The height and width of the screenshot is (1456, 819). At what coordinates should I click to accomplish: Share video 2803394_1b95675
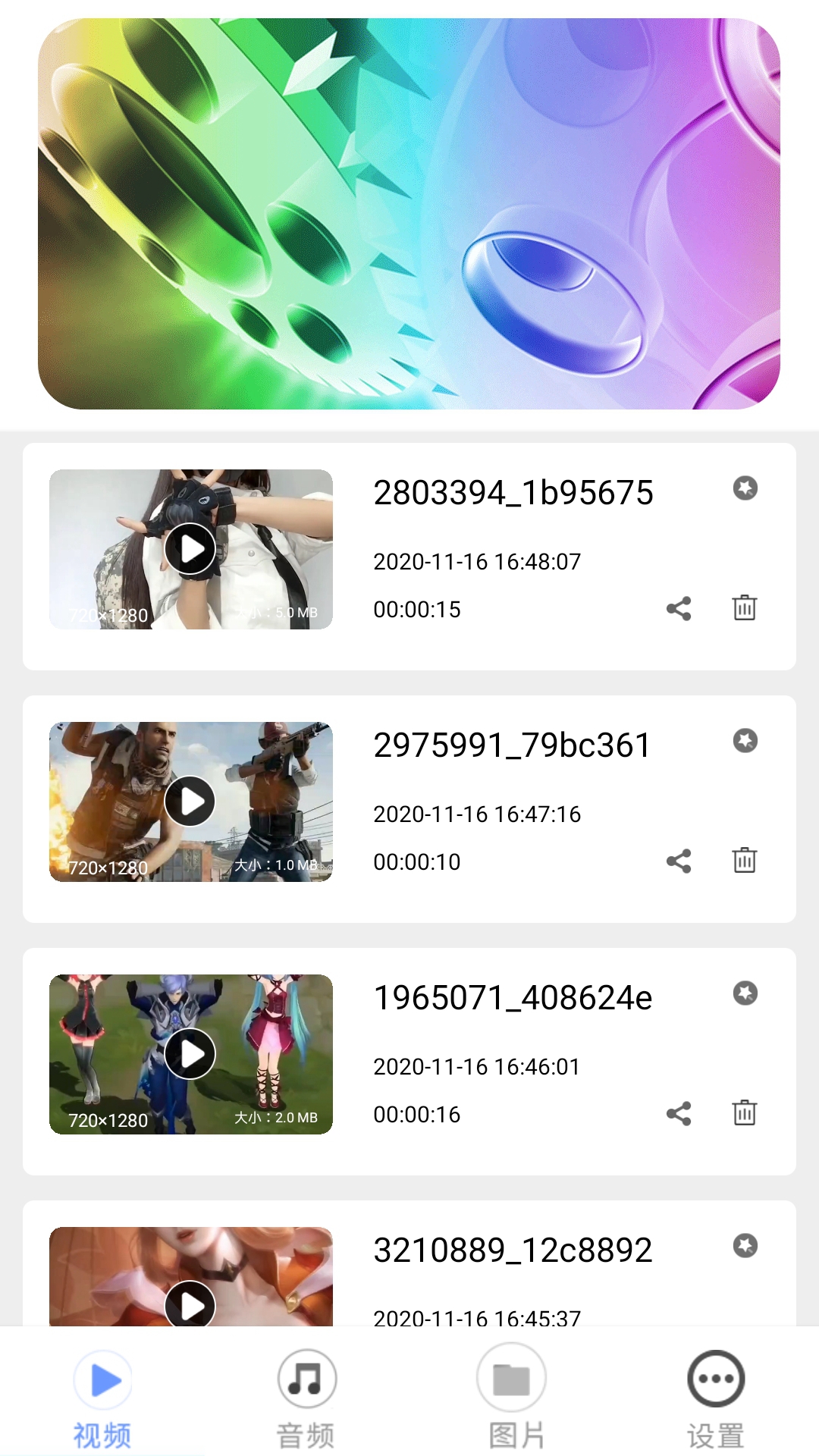(x=679, y=608)
